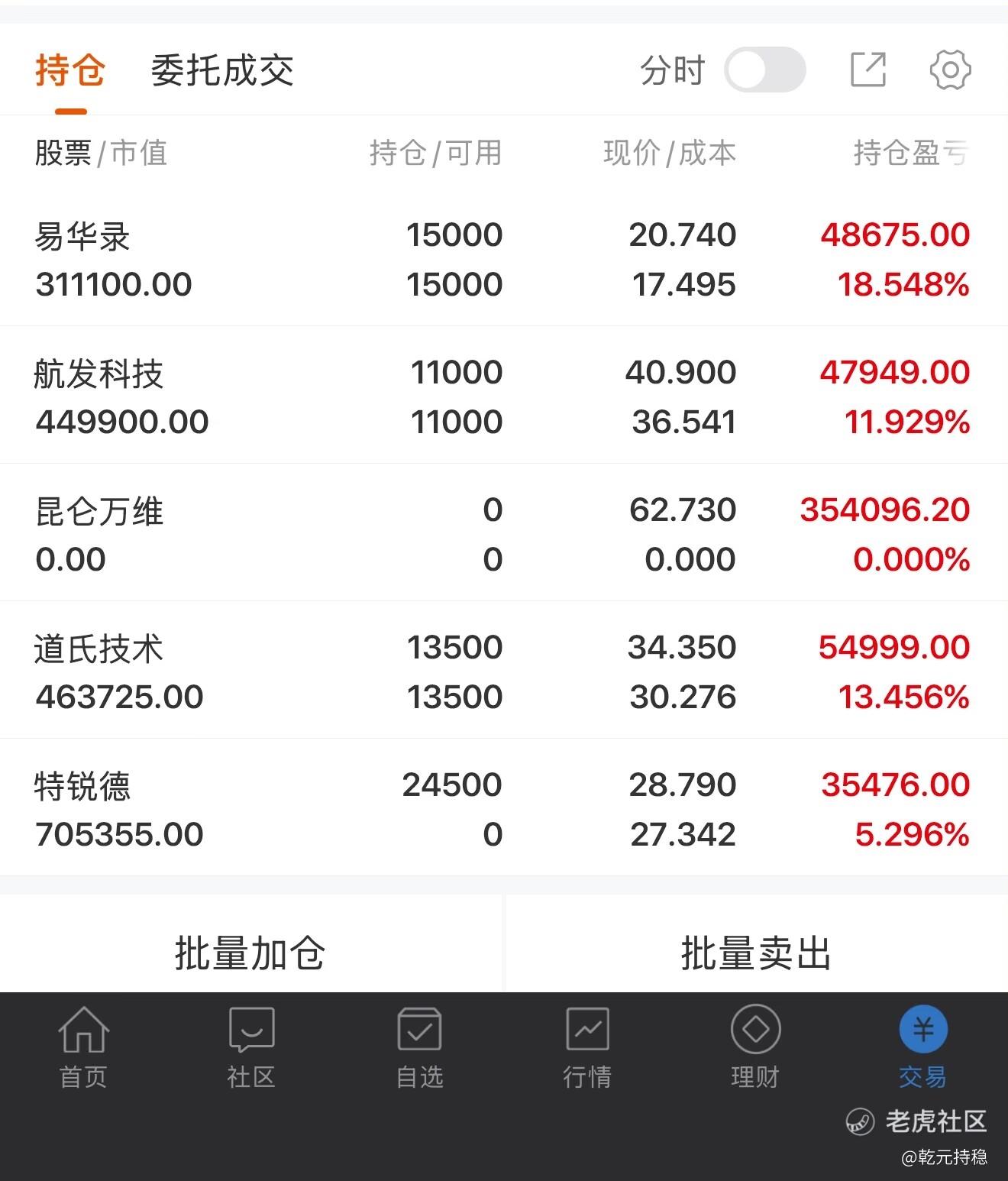Viewport: 1008px width, 1181px height.
Task: Open the settings gear icon
Action: tap(950, 70)
